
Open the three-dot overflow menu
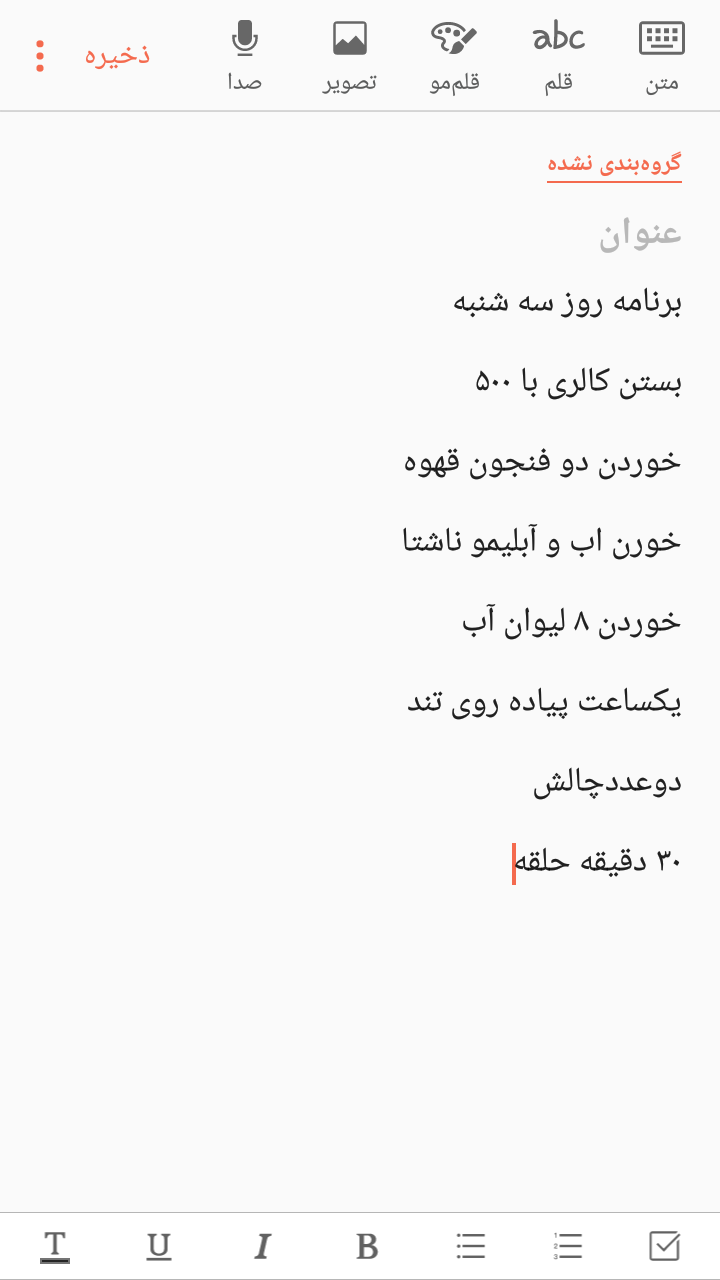[x=40, y=56]
